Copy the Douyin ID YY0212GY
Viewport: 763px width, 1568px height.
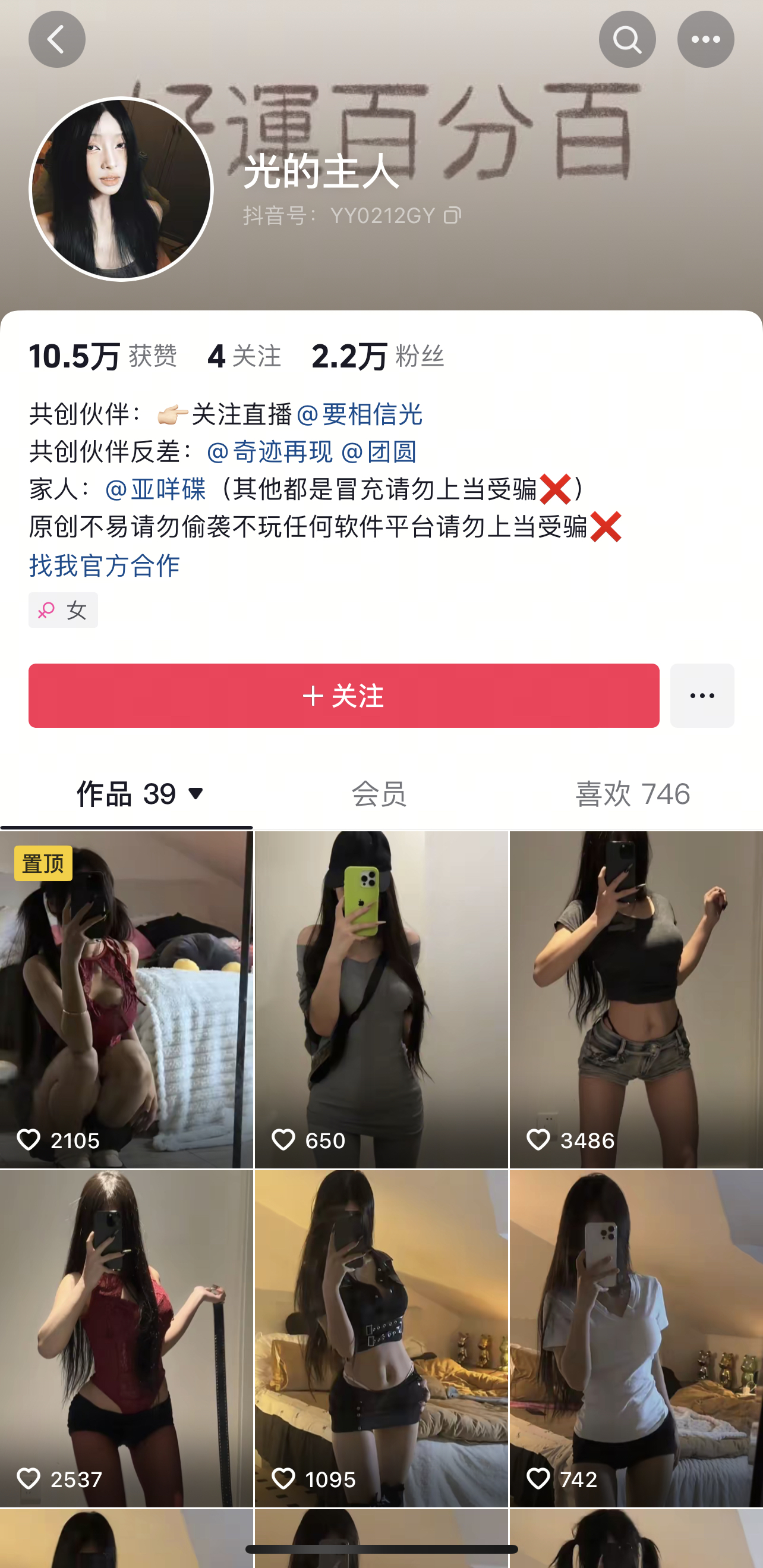(x=452, y=215)
